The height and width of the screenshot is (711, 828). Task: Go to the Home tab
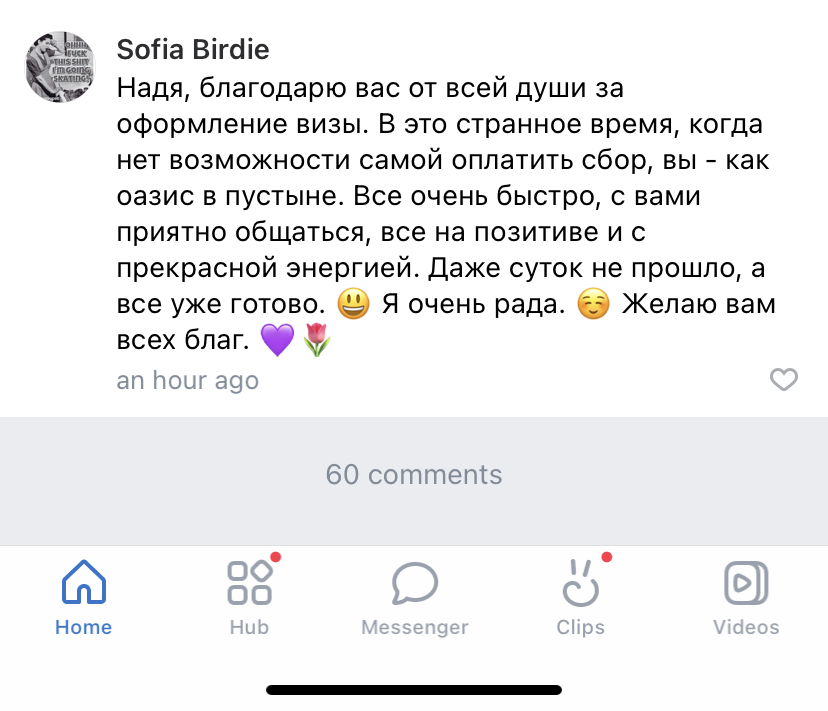[84, 597]
